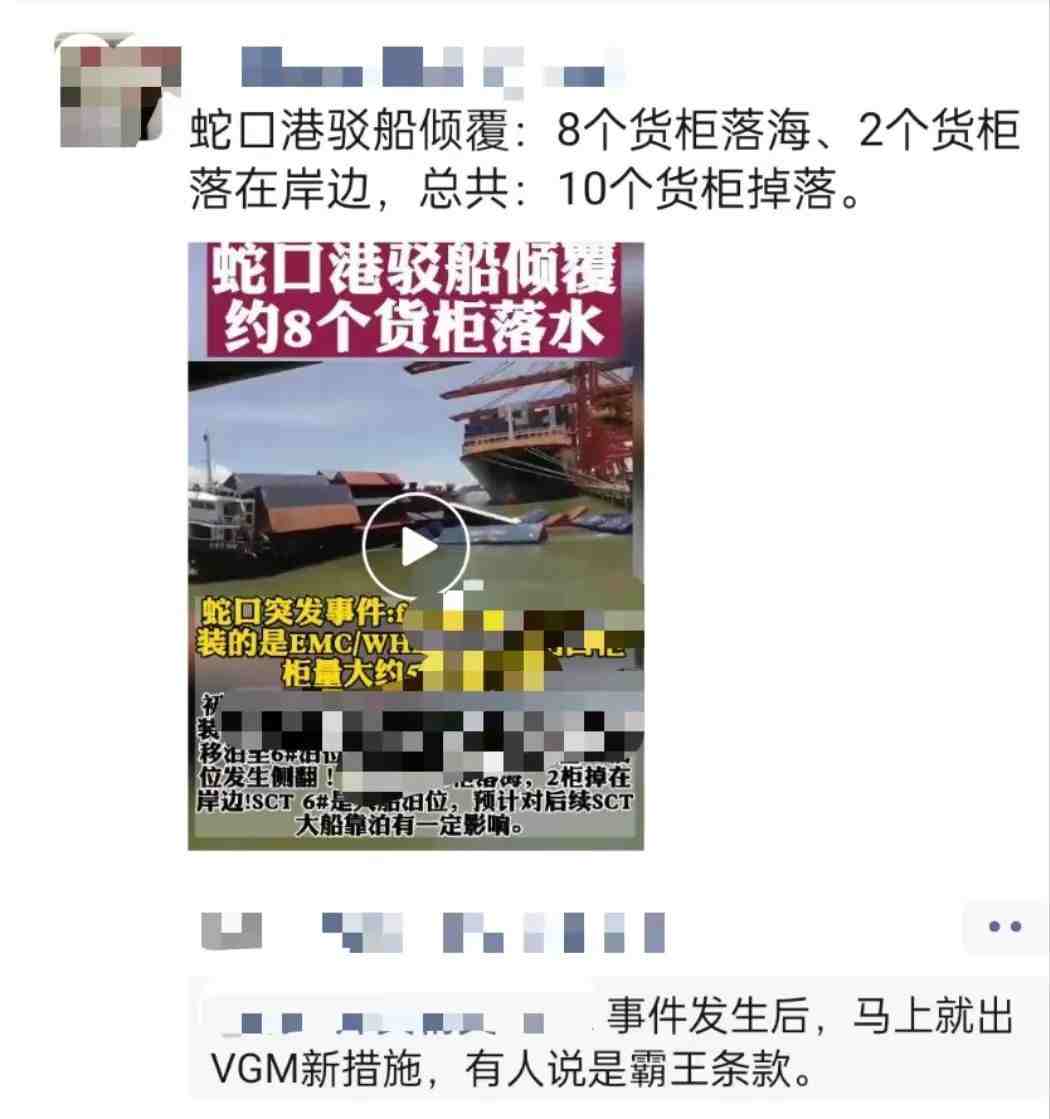Play the 蛇口港驳船倾覆 video
The image size is (1050, 1119).
click(415, 547)
